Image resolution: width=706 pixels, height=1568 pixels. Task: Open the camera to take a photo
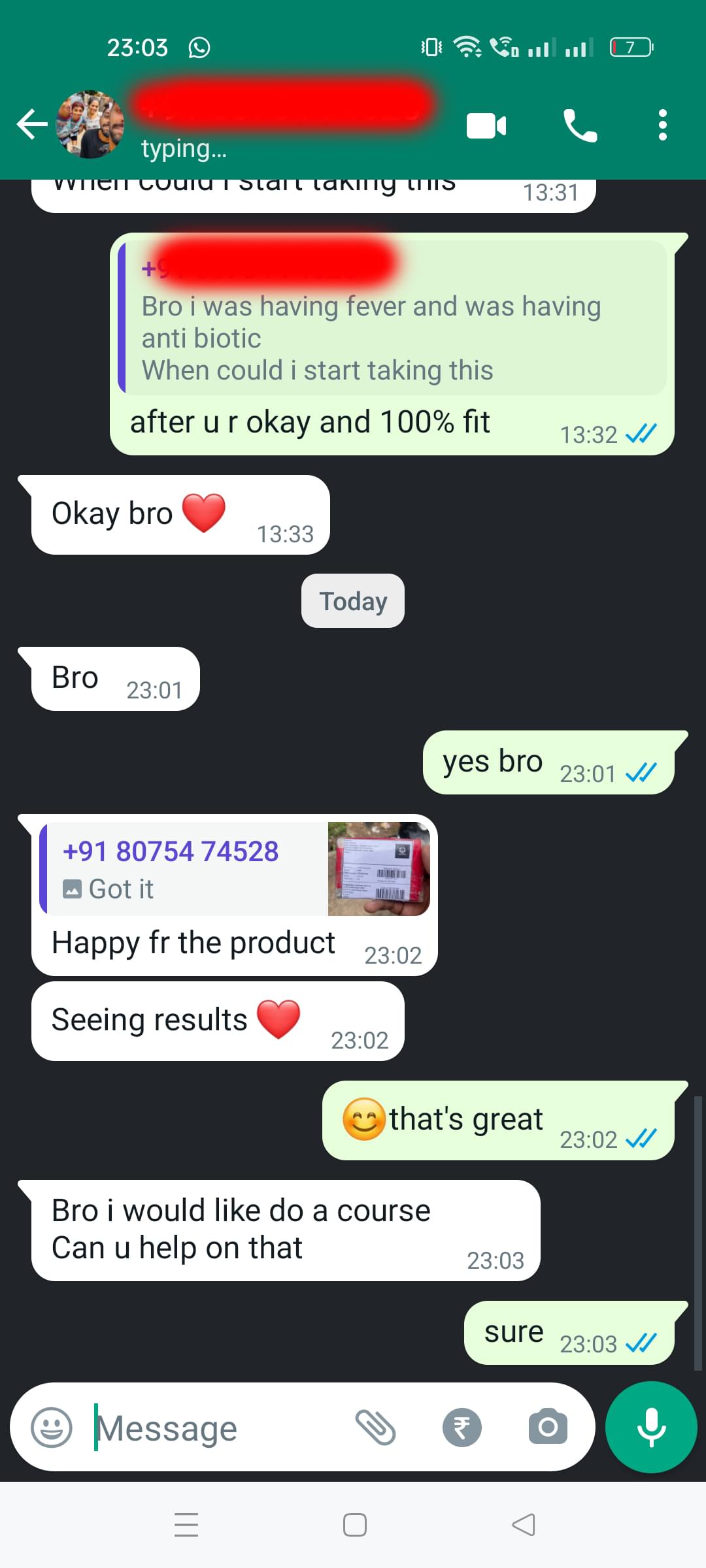pyautogui.click(x=548, y=1427)
